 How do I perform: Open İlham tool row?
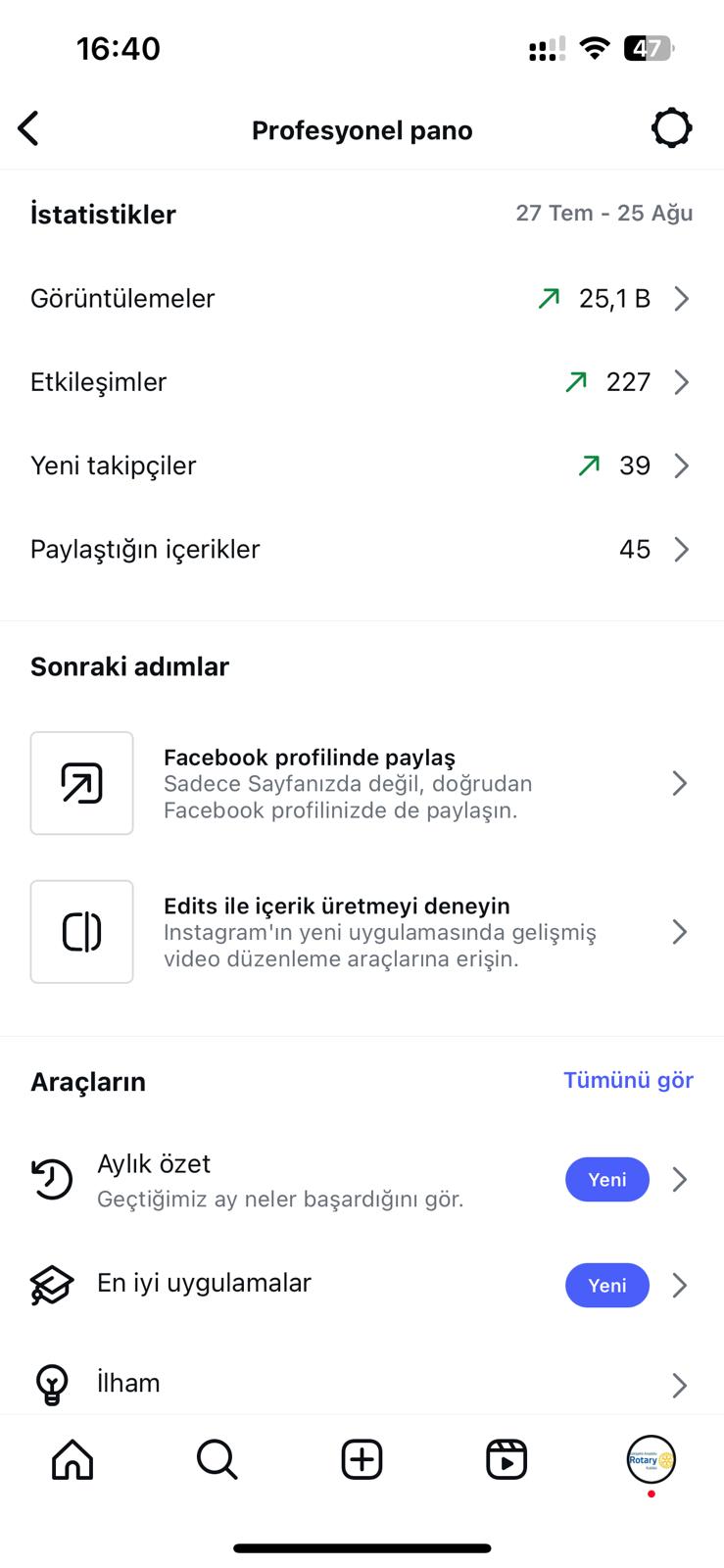361,1383
